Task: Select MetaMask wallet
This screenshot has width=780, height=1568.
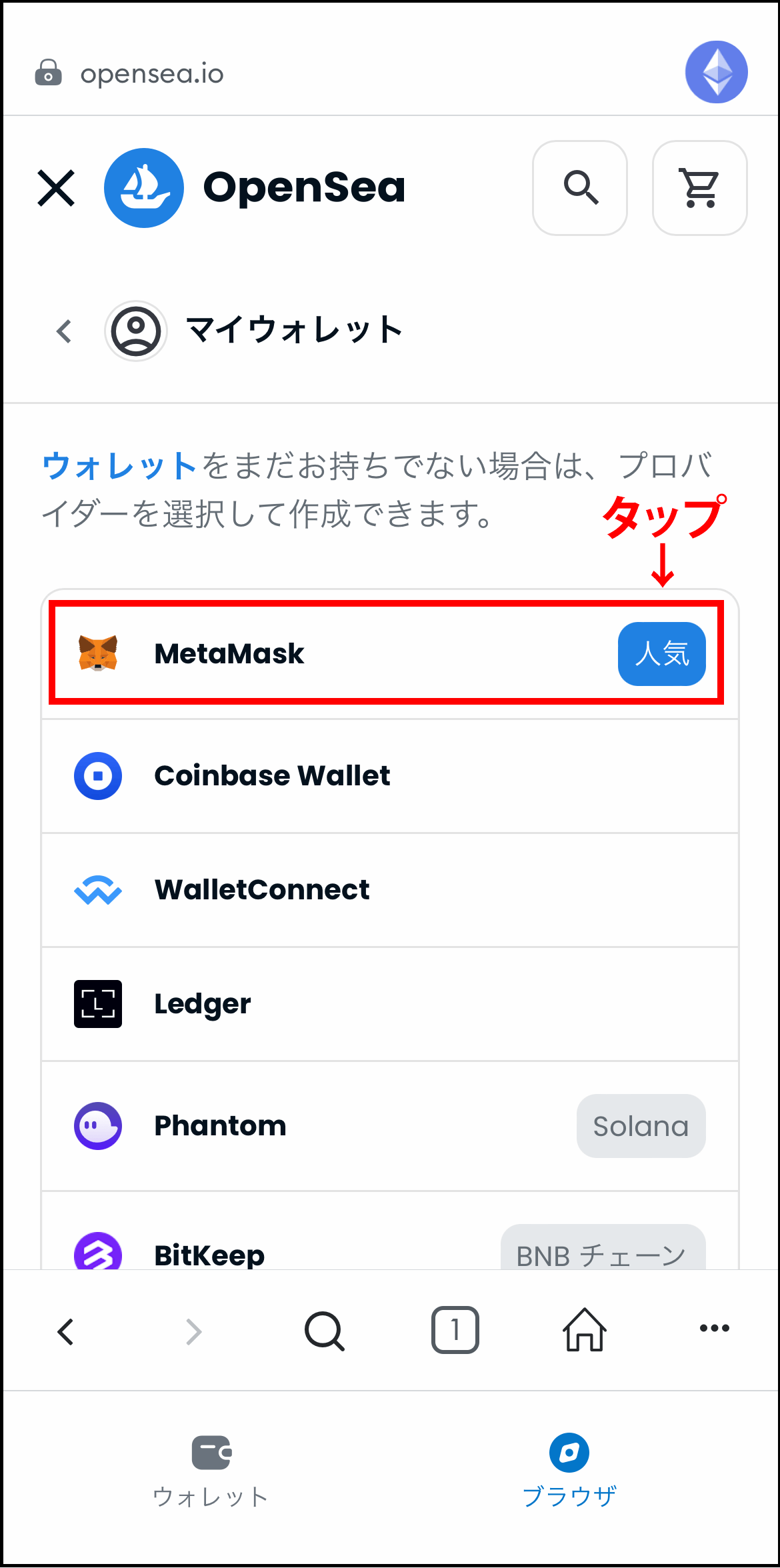Action: tap(387, 653)
